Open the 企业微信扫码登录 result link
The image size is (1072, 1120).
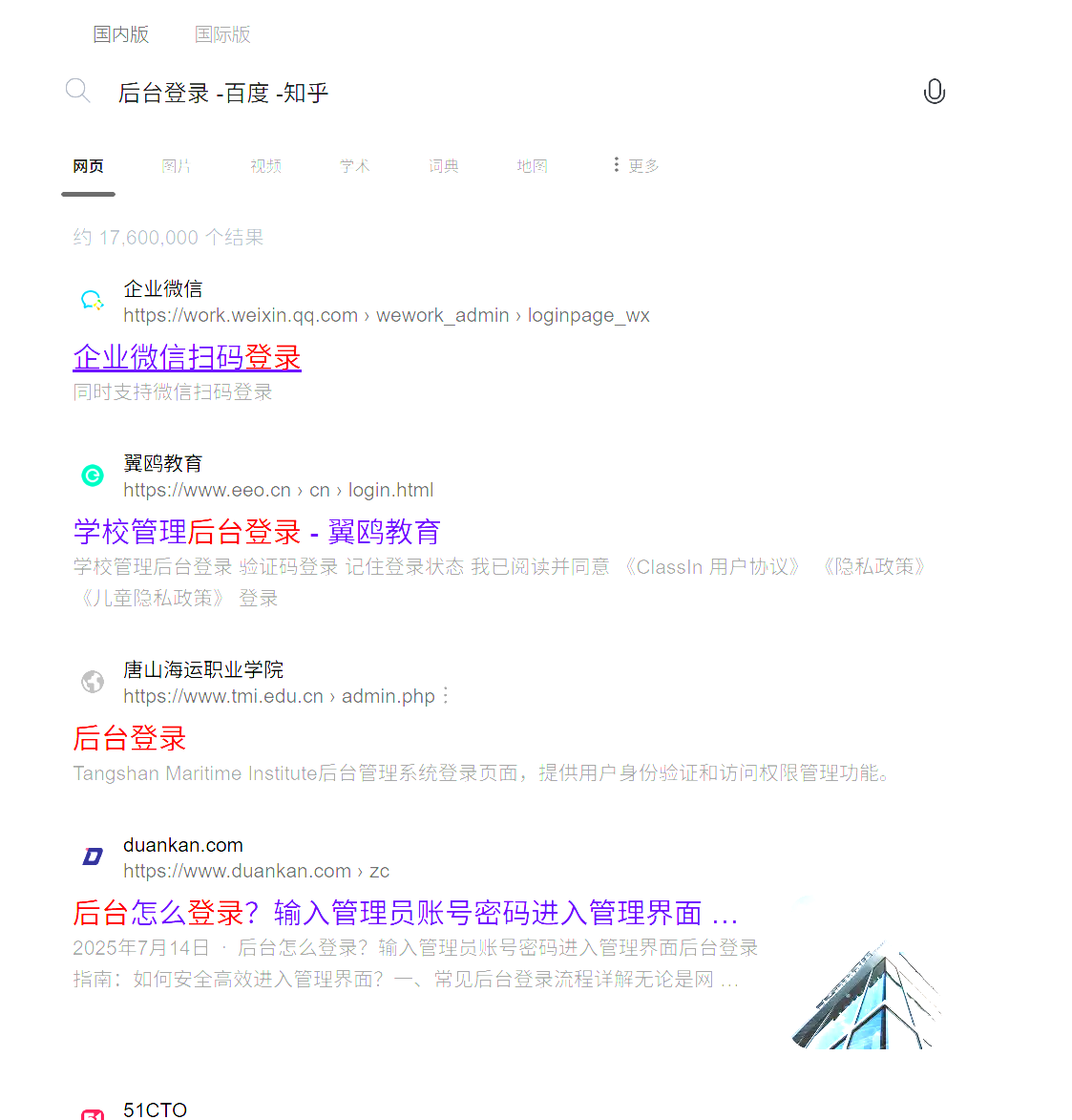[x=187, y=357]
